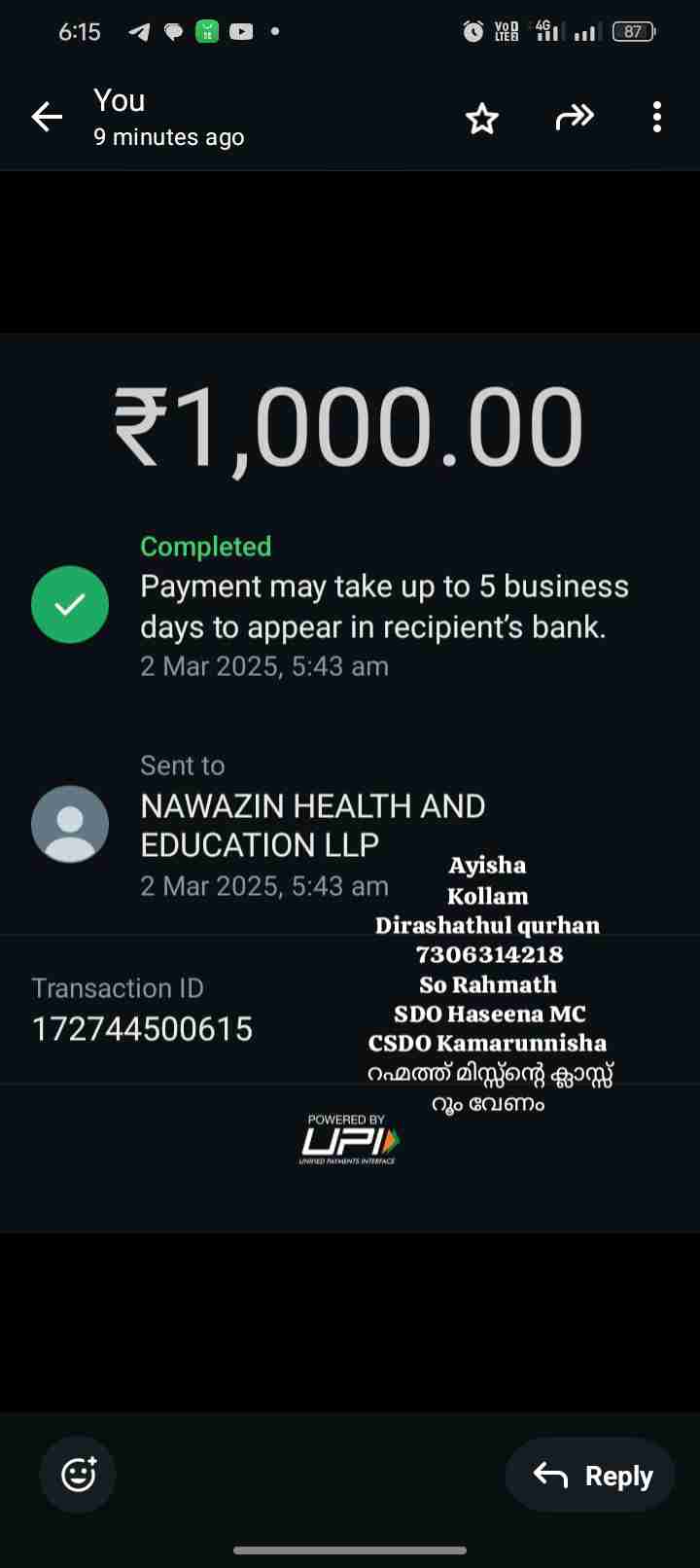700x1568 pixels.
Task: Tap the Reply button
Action: [592, 1475]
